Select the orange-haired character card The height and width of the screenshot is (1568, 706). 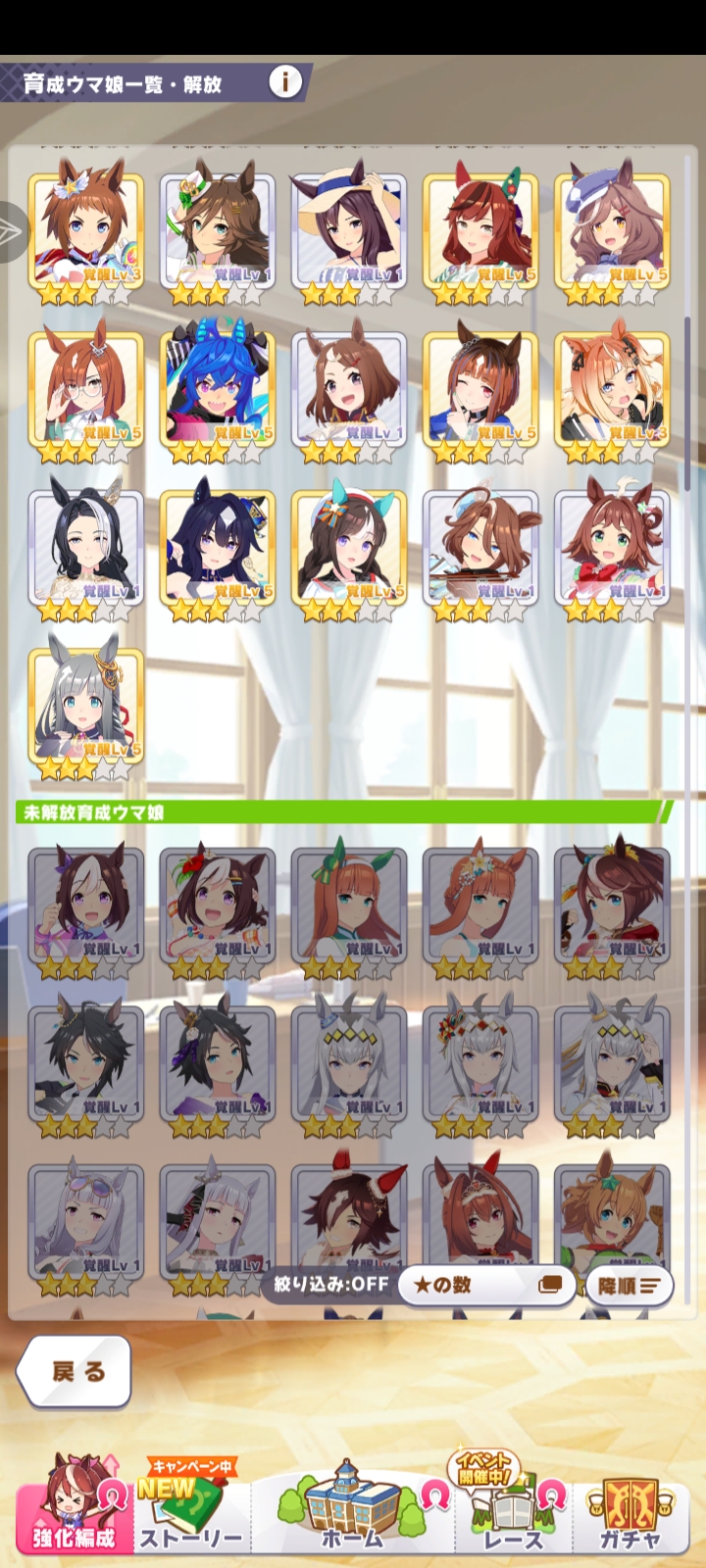[x=612, y=394]
